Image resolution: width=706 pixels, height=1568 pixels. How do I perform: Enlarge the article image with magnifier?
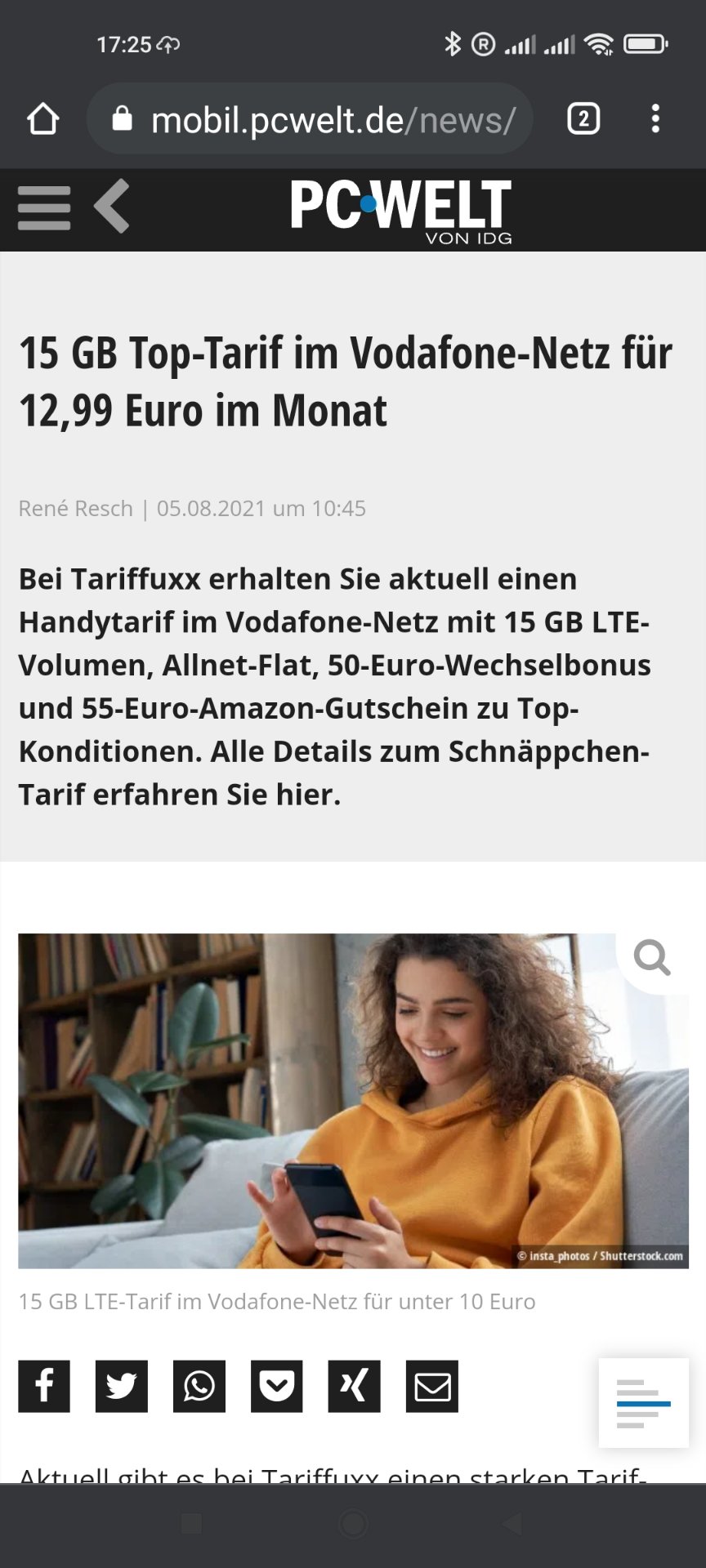652,958
